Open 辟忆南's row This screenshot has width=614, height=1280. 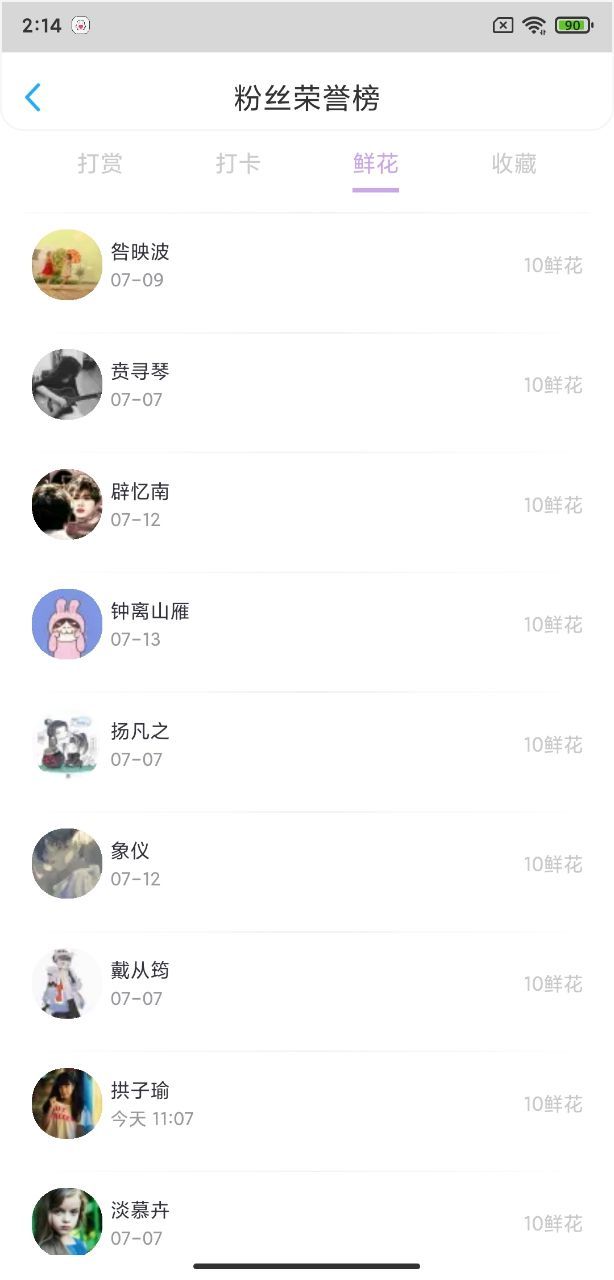pyautogui.click(x=307, y=505)
